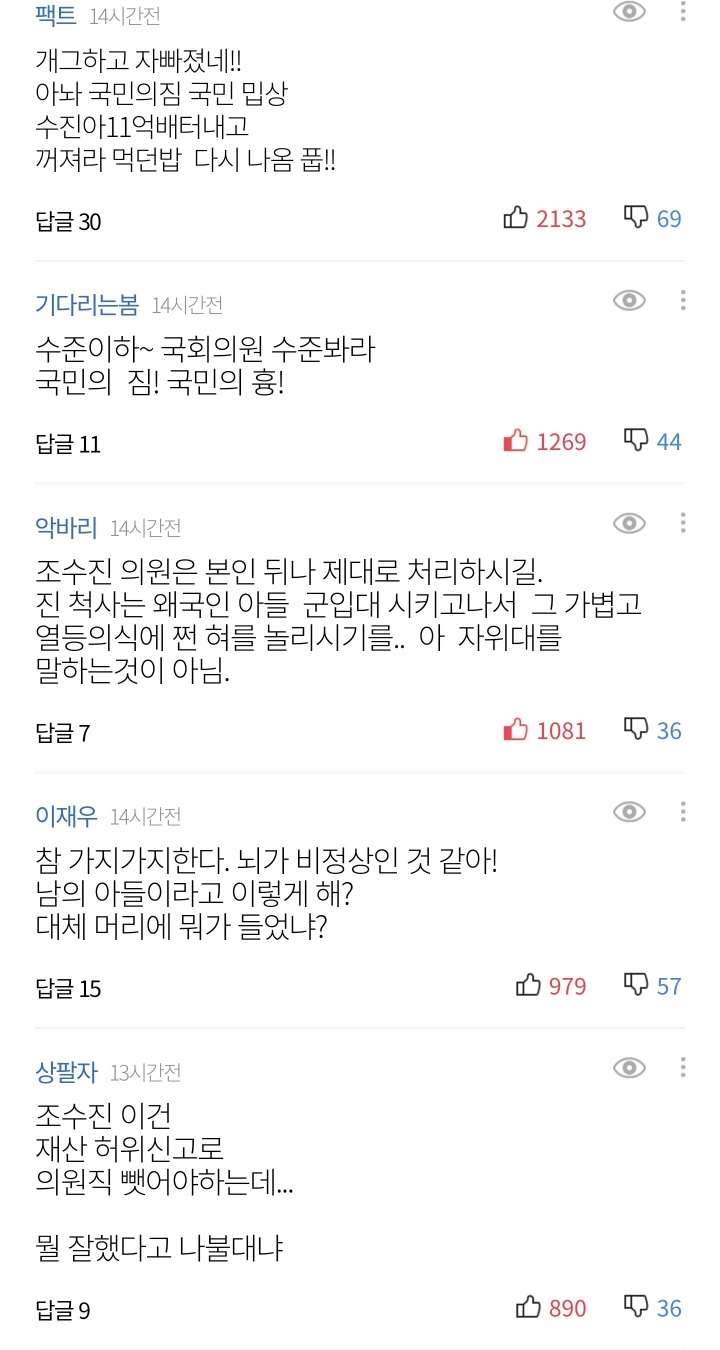This screenshot has height=1350, width=720.
Task: View 답글 11 replies to 기다리는봄
Action: (x=68, y=444)
